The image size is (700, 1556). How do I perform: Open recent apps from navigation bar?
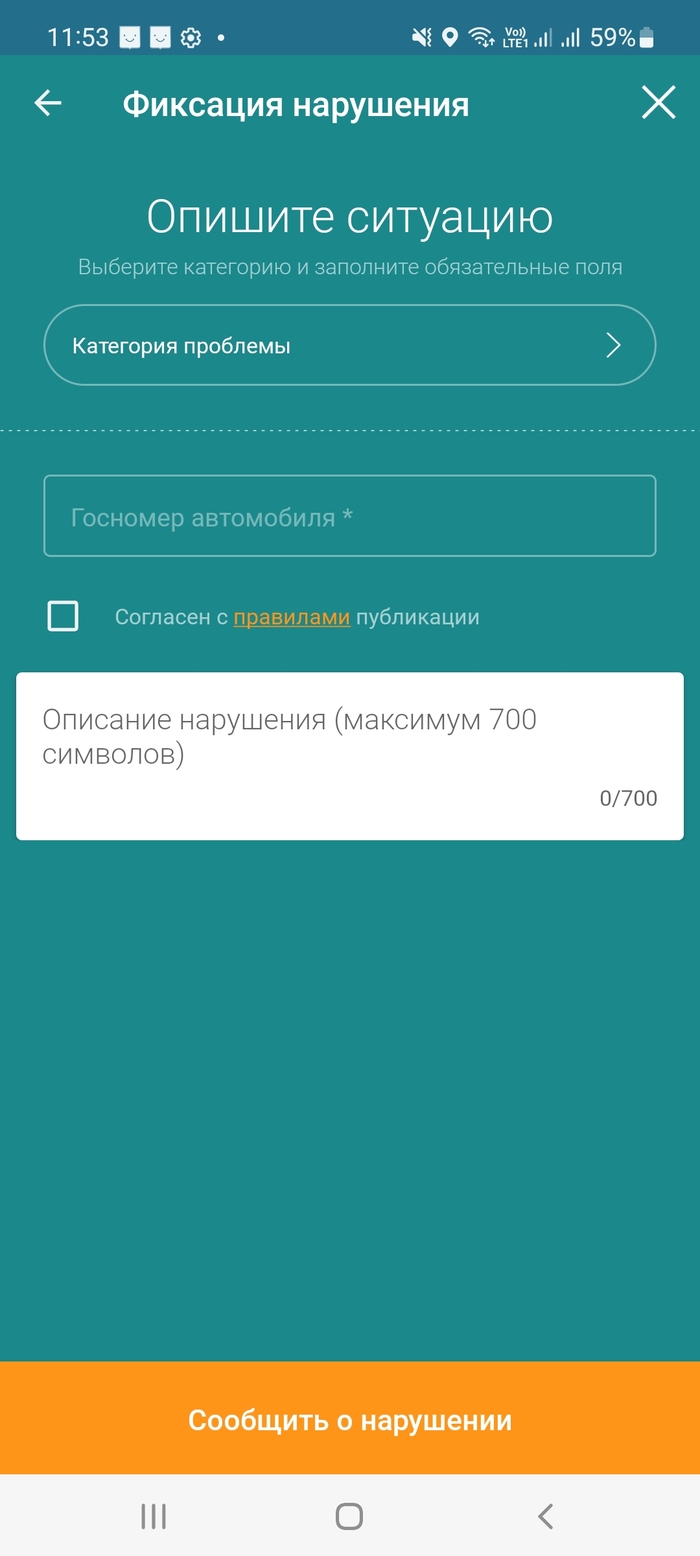[x=153, y=1516]
